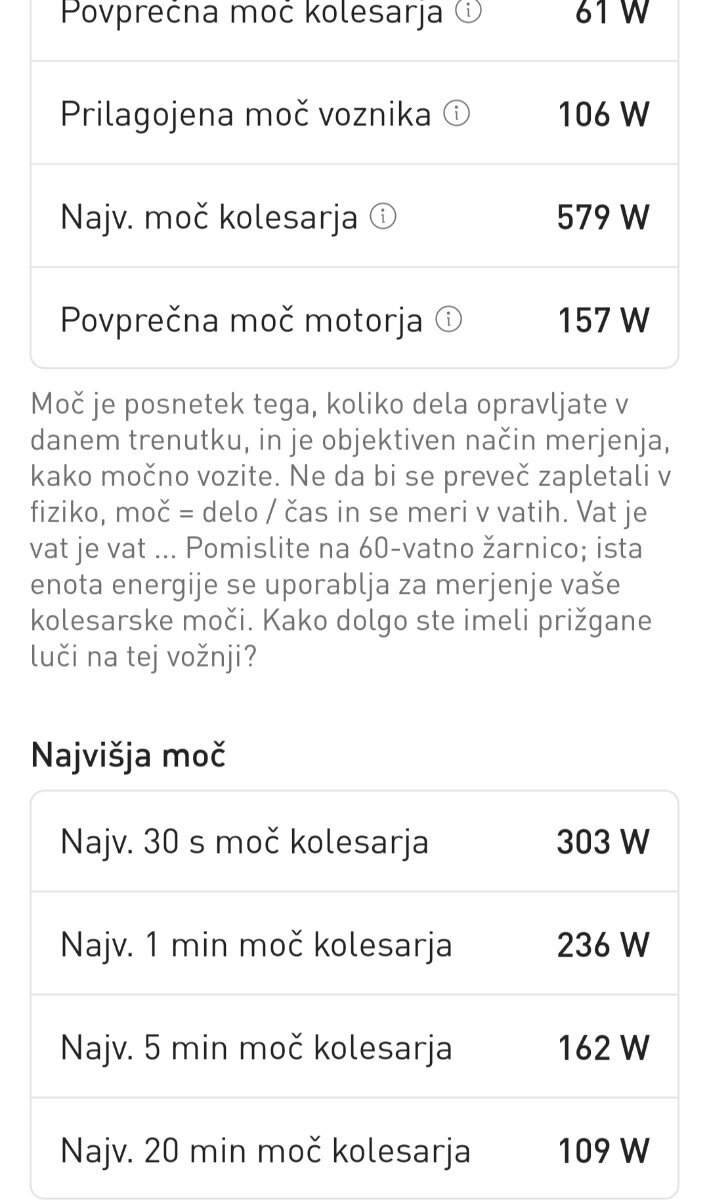This screenshot has width=709, height=1200.
Task: Show info about Prilagojena moč voznika
Action: tap(456, 114)
